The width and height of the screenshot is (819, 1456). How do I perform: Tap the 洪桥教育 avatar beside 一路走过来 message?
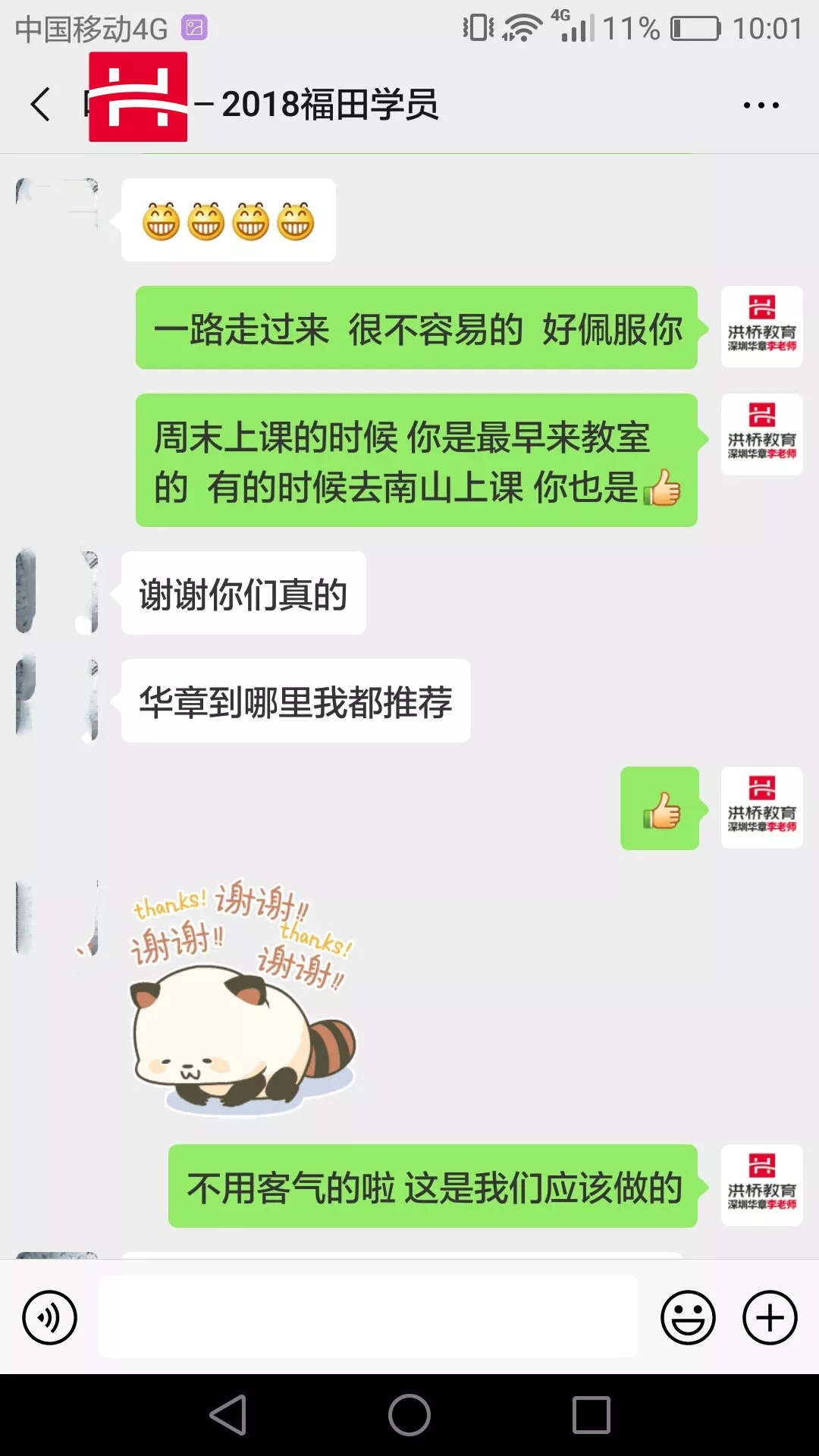pos(761,327)
